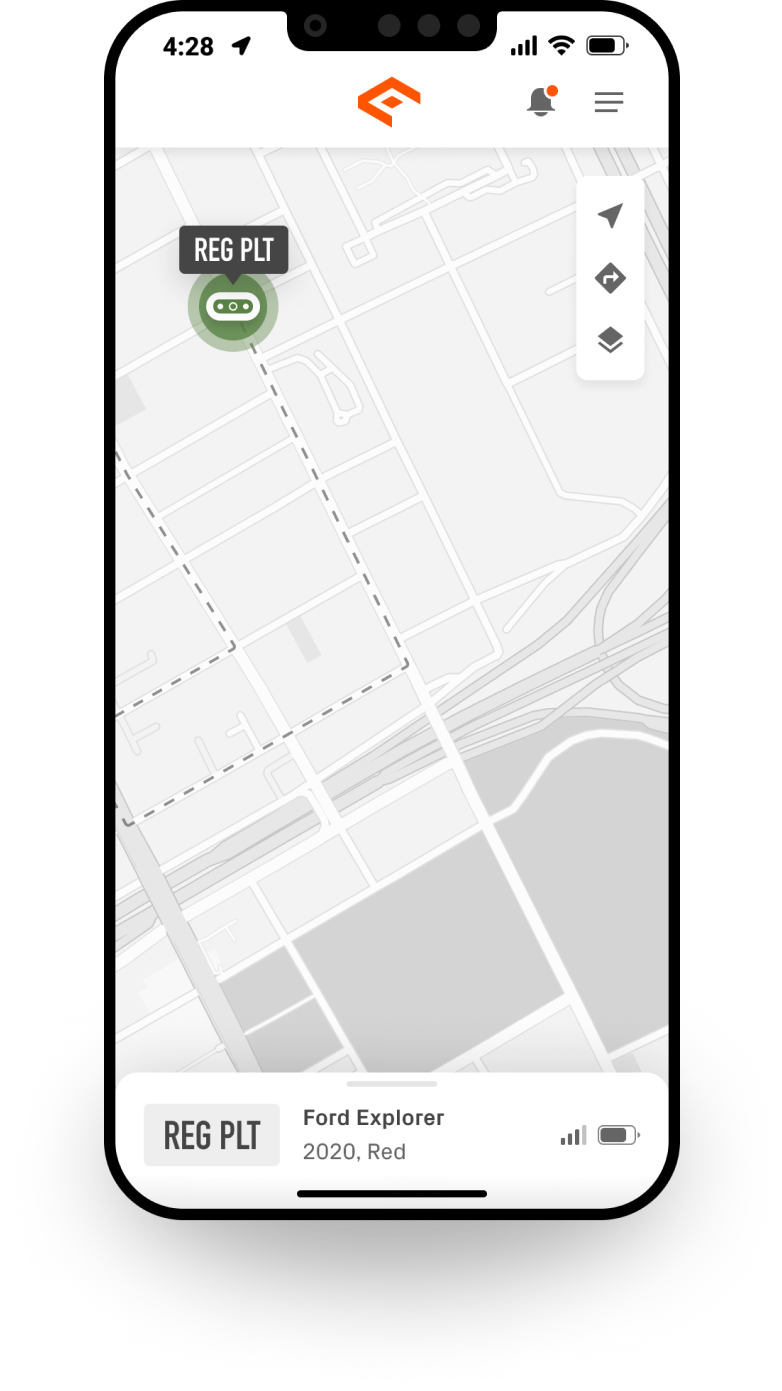Image resolution: width=782 pixels, height=1391 pixels.
Task: Open the Ford Explorer vehicle card
Action: pos(373,1134)
